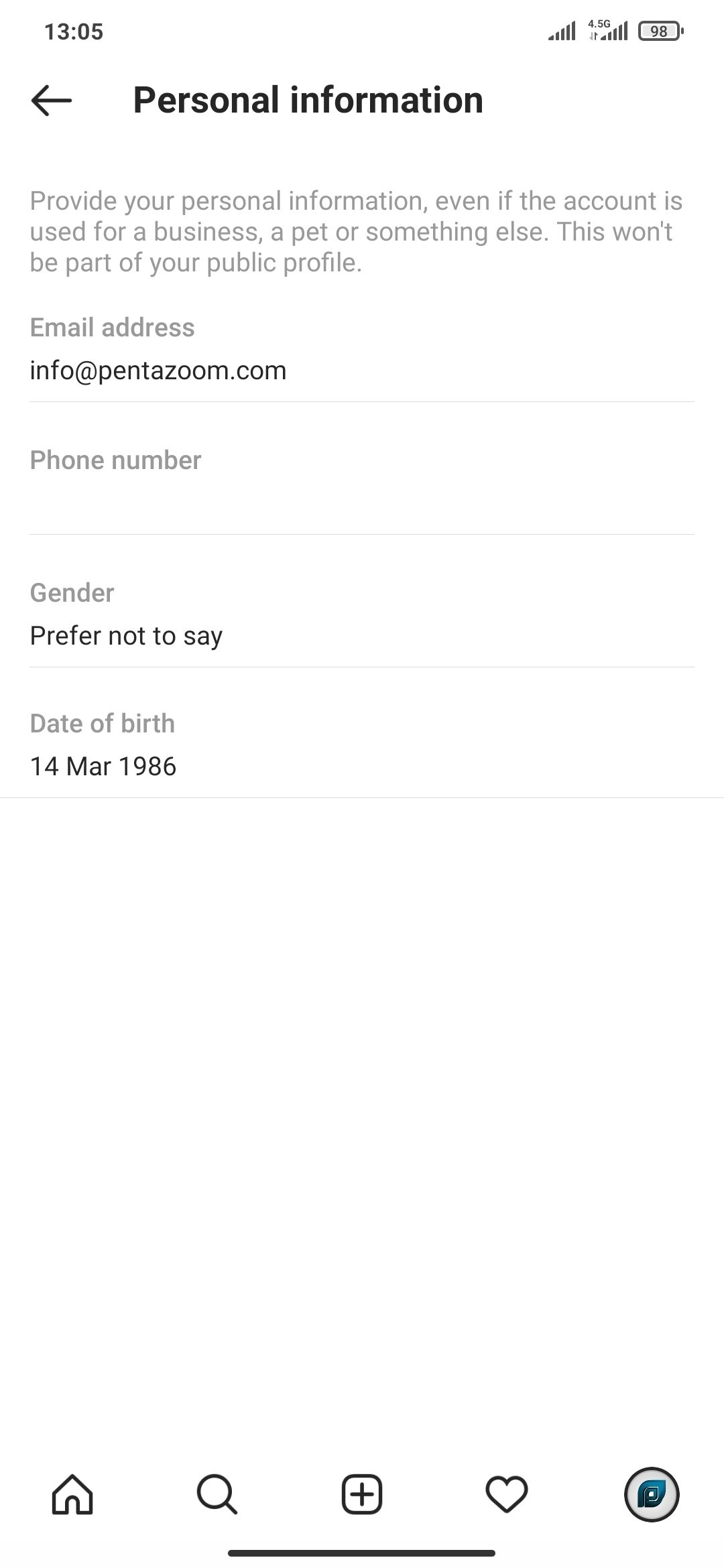
Task: Open the Search tab
Action: [217, 1494]
